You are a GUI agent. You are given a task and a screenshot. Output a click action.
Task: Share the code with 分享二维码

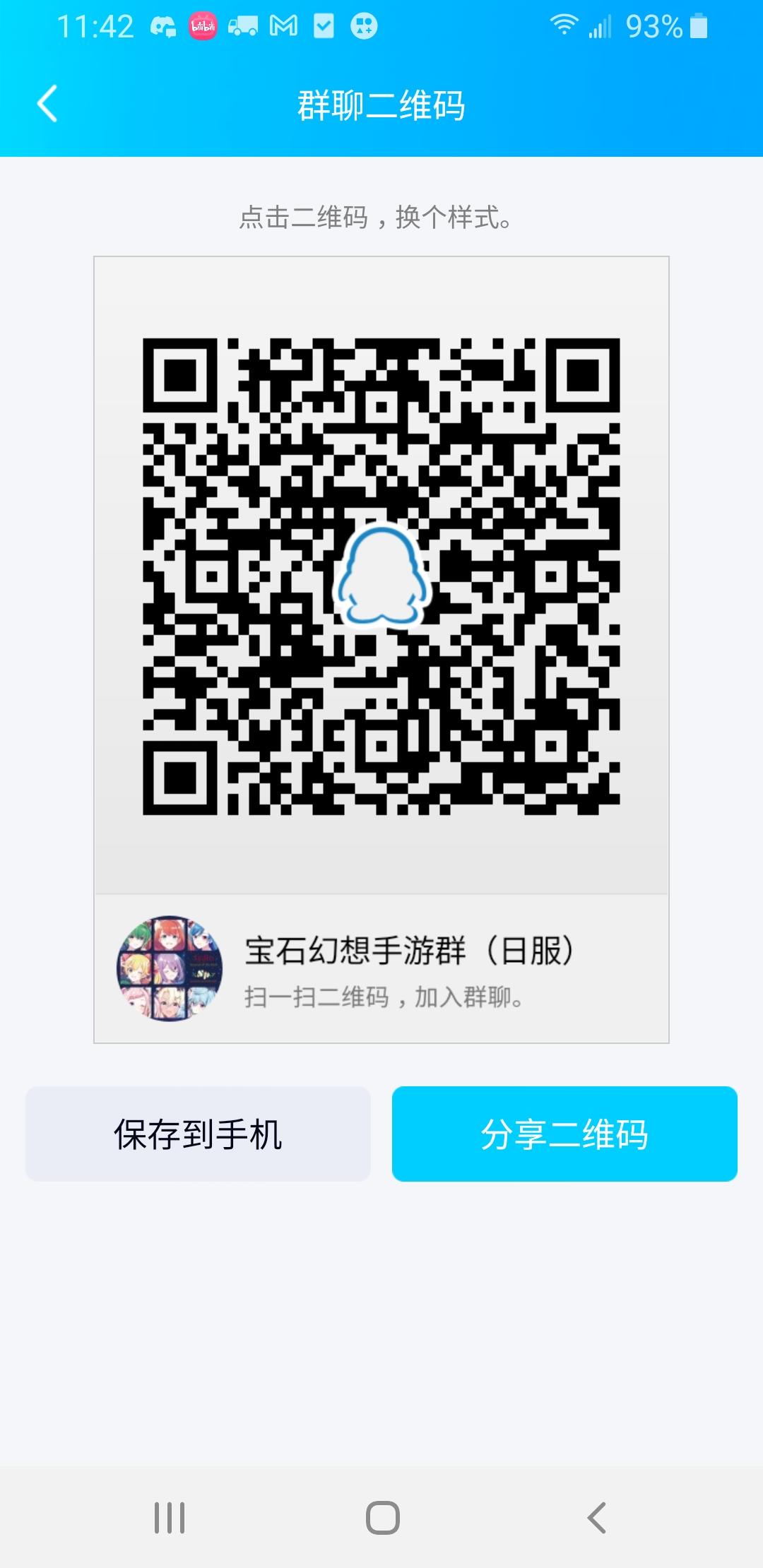tap(564, 1134)
